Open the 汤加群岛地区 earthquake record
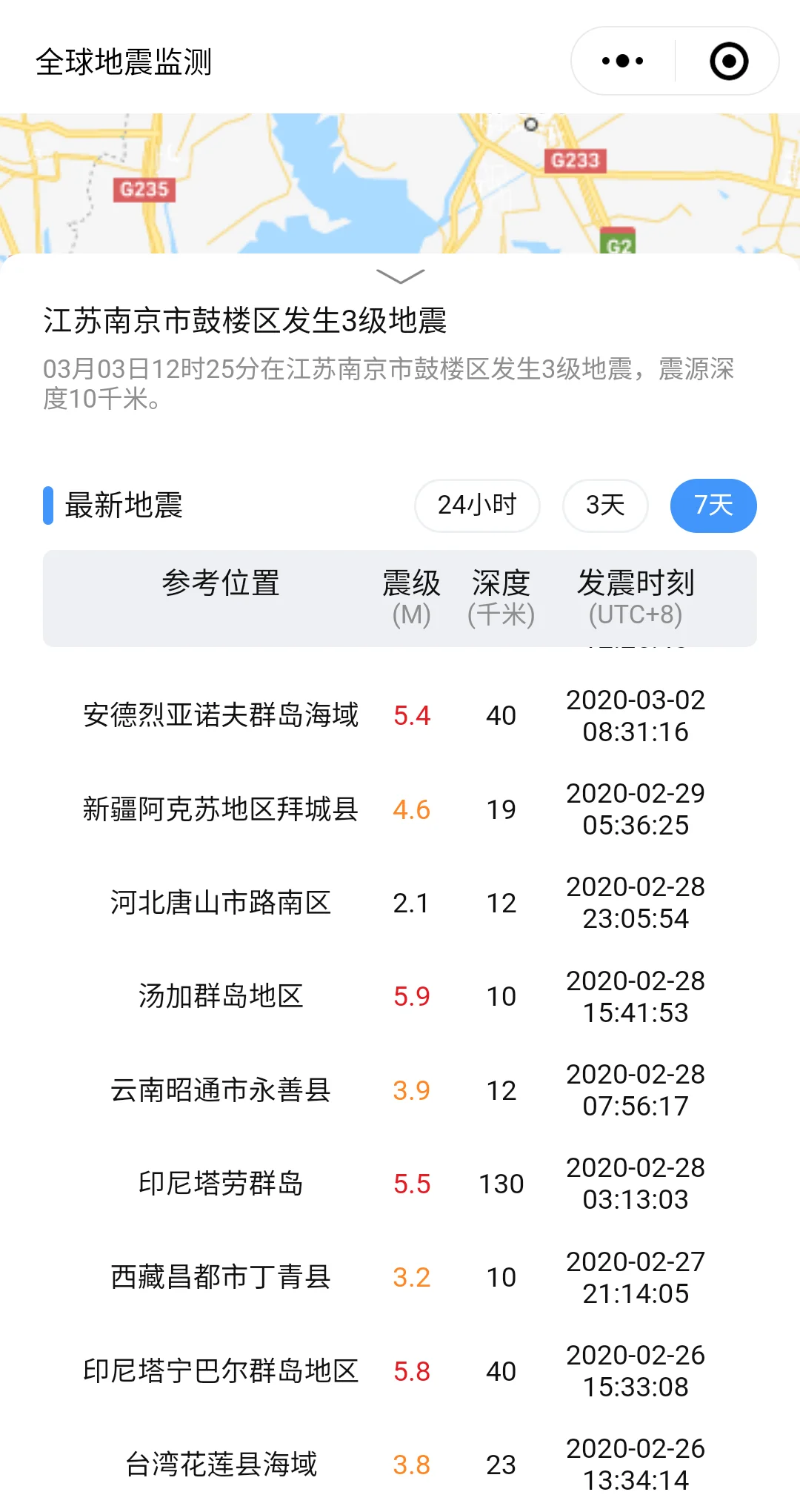800x1512 pixels. click(221, 996)
